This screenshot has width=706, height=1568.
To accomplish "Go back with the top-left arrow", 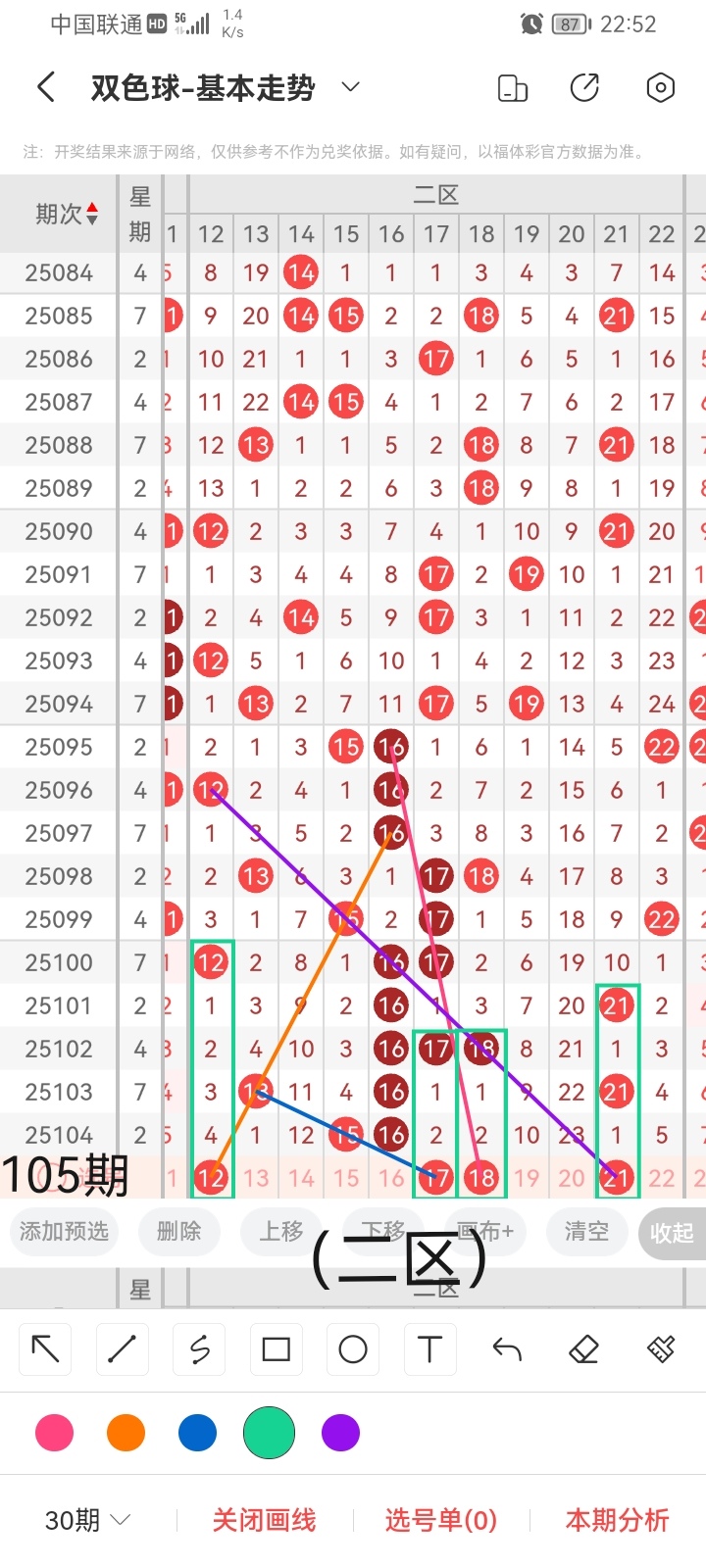I will [46, 87].
